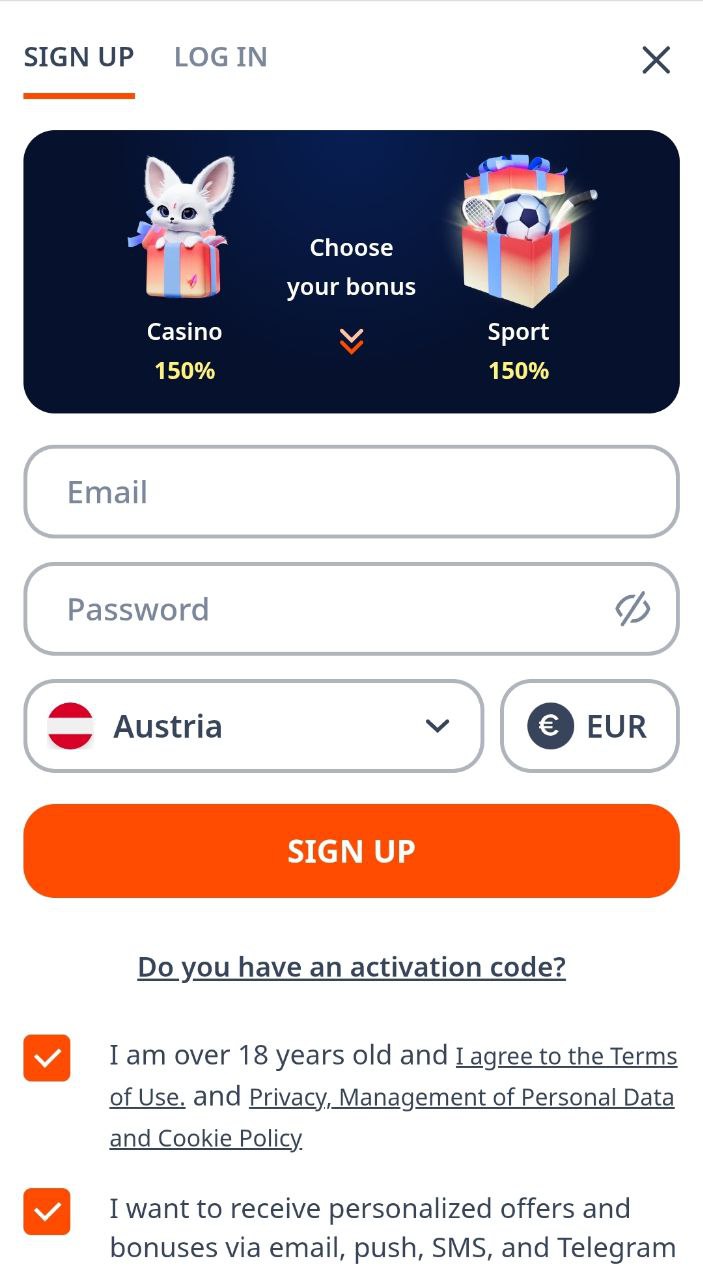Switch to the LOG IN tab
This screenshot has height=1280, width=703.
(x=221, y=57)
